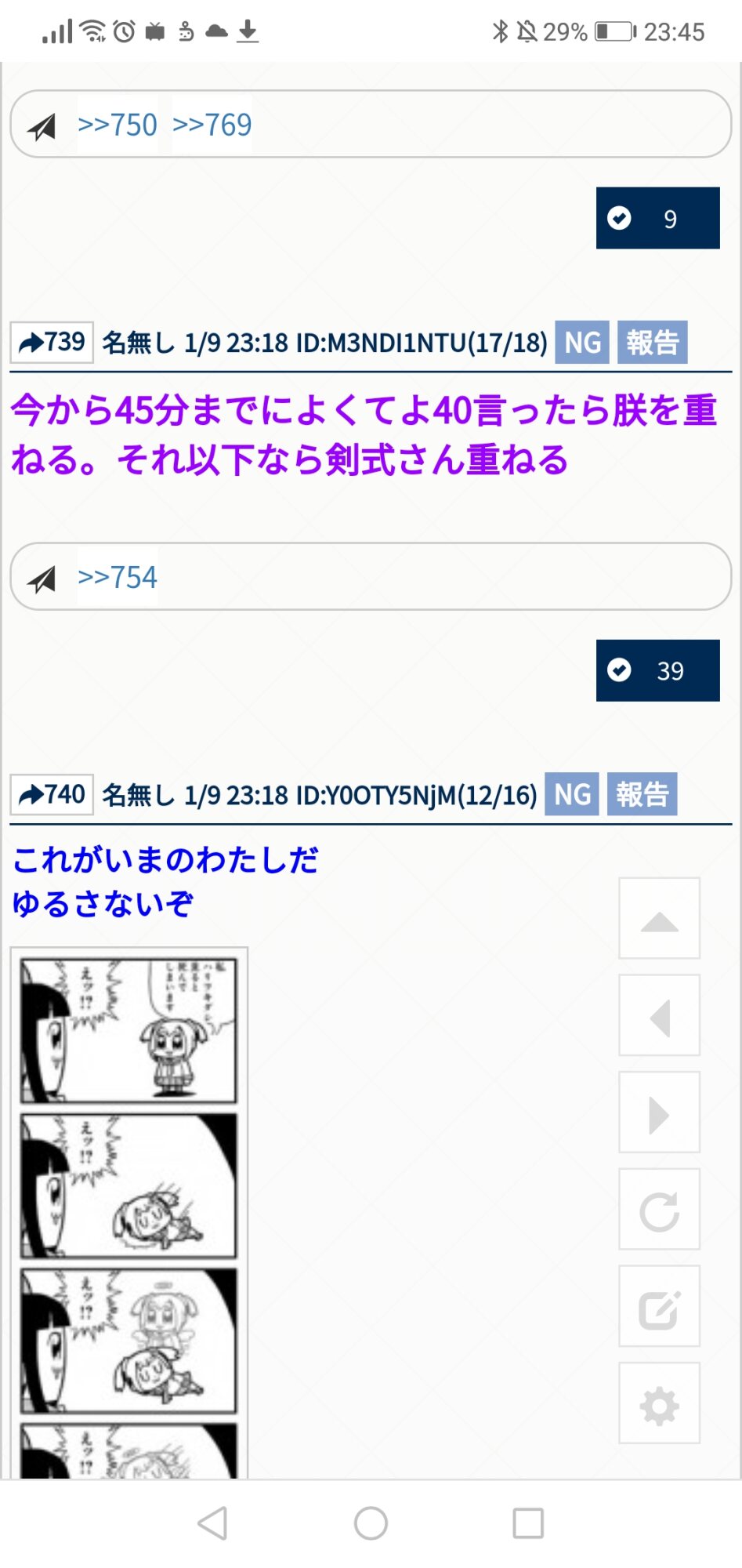Viewport: 742px width, 1568px height.
Task: Reload the thread with the refresh icon
Action: point(659,1210)
